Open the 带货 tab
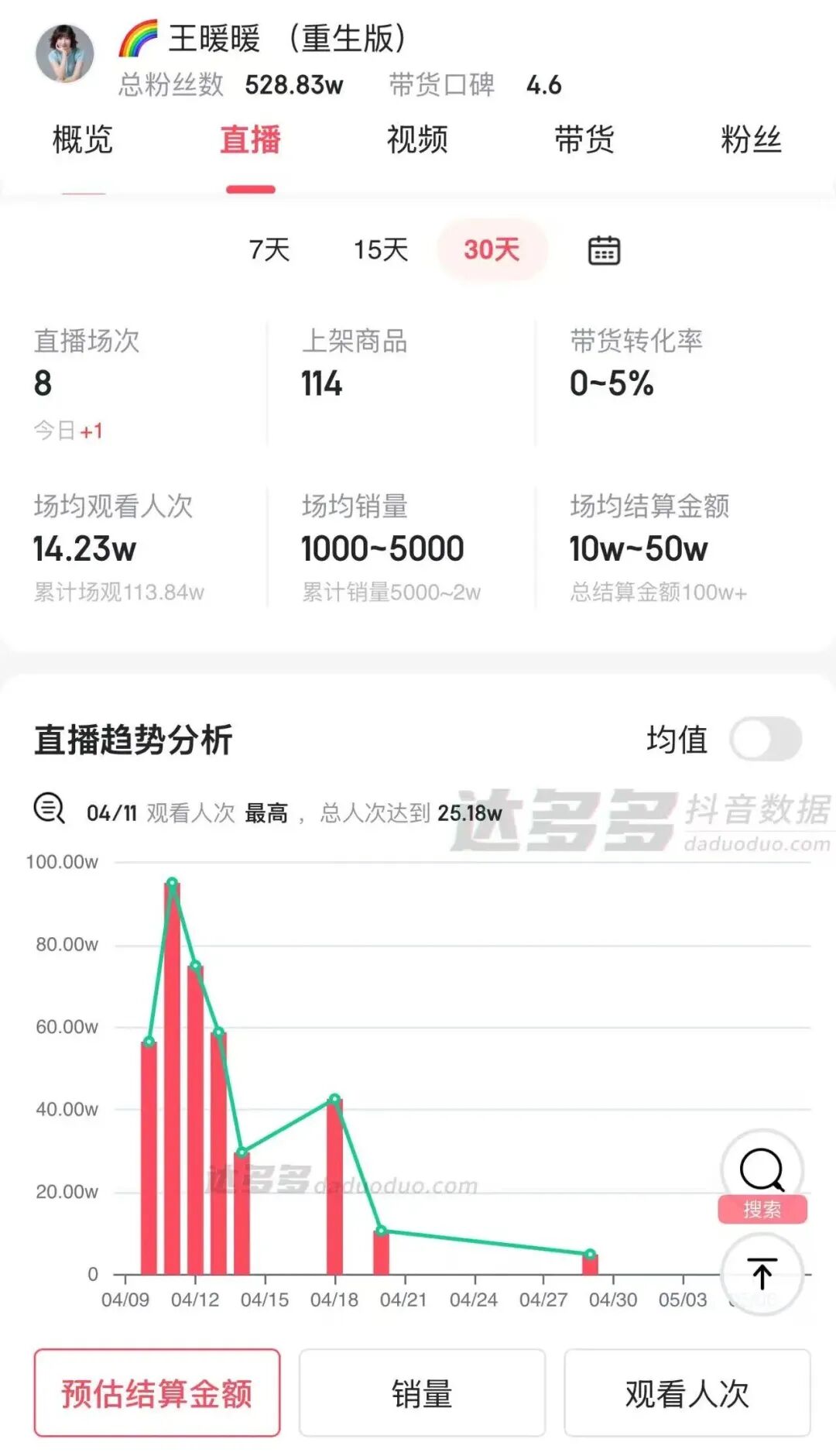This screenshot has width=836, height=1456. point(584,140)
